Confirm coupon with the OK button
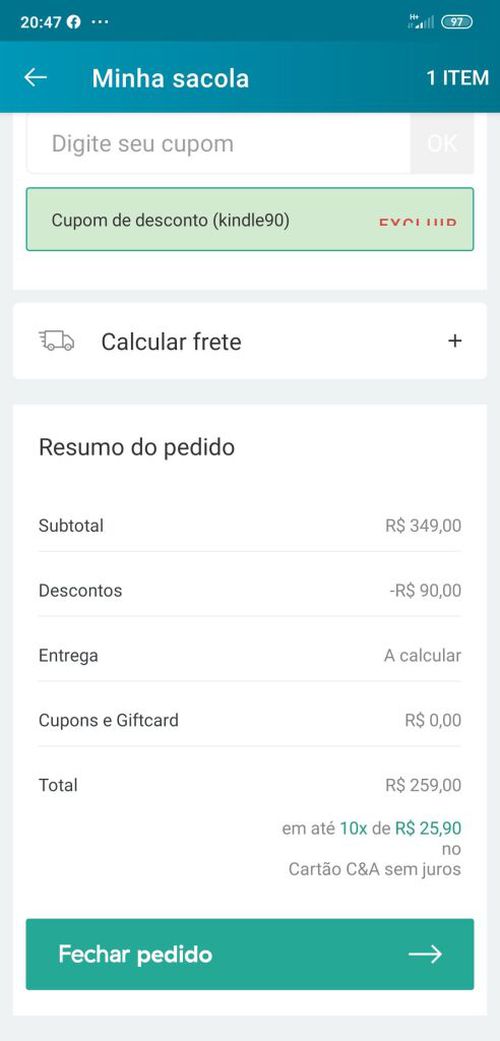Screen dimensions: 500x1041 point(442,144)
